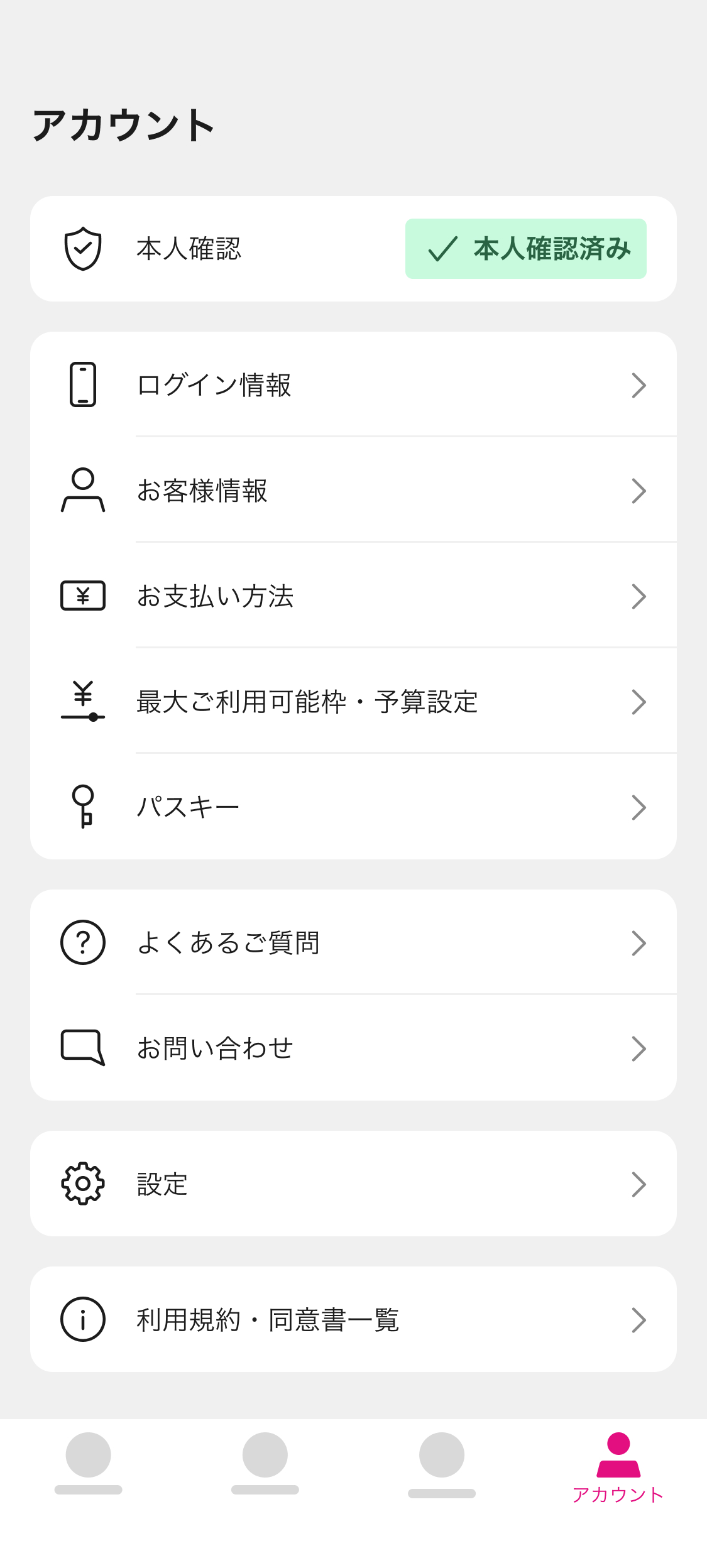
Task: Open お問い合わせ contact row
Action: pyautogui.click(x=353, y=1048)
